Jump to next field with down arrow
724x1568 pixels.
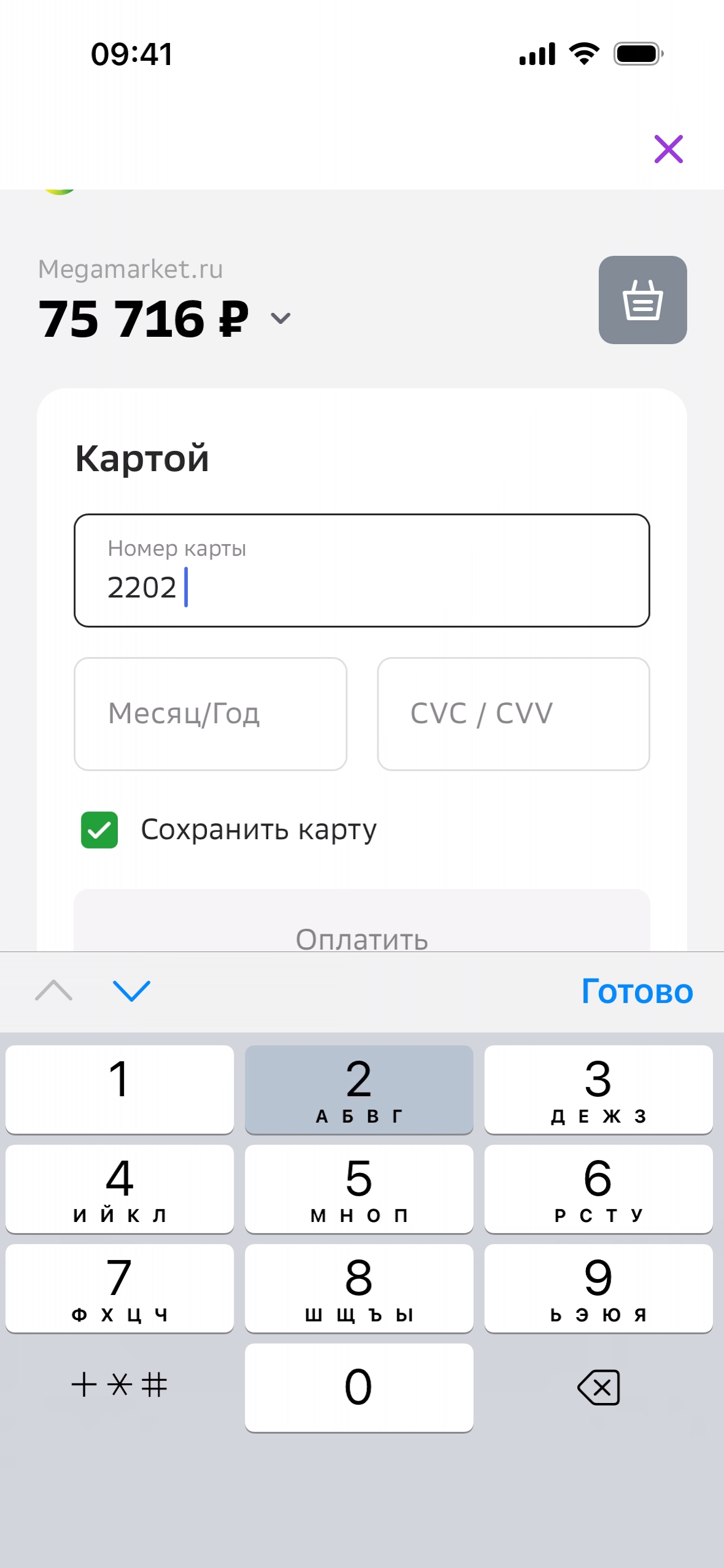point(131,990)
